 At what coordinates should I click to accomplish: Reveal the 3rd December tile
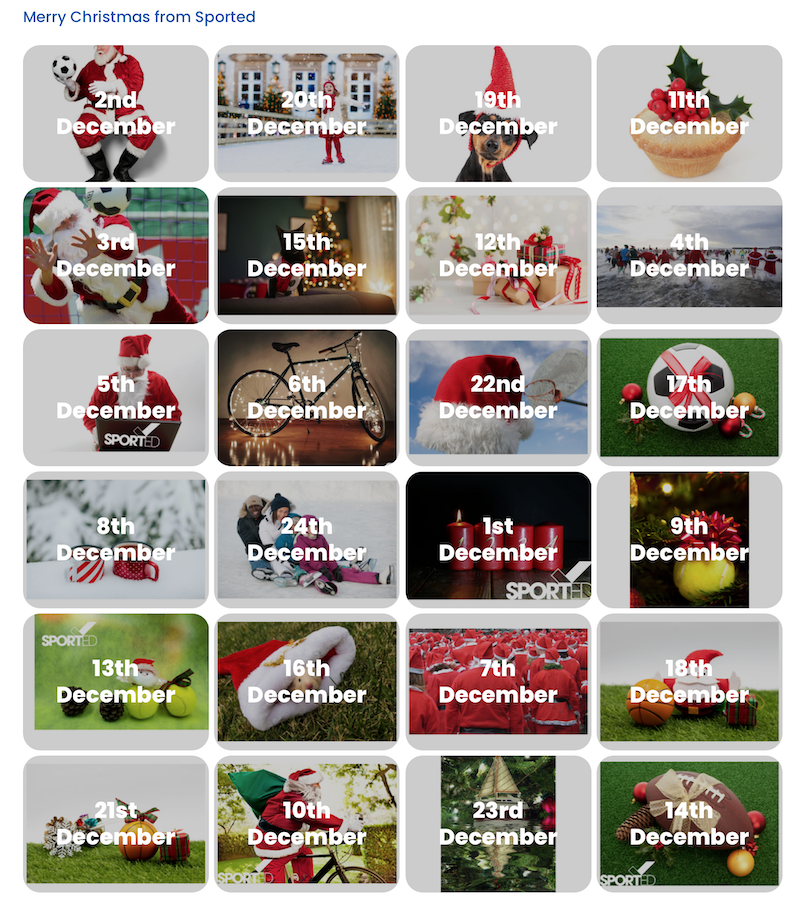(116, 255)
